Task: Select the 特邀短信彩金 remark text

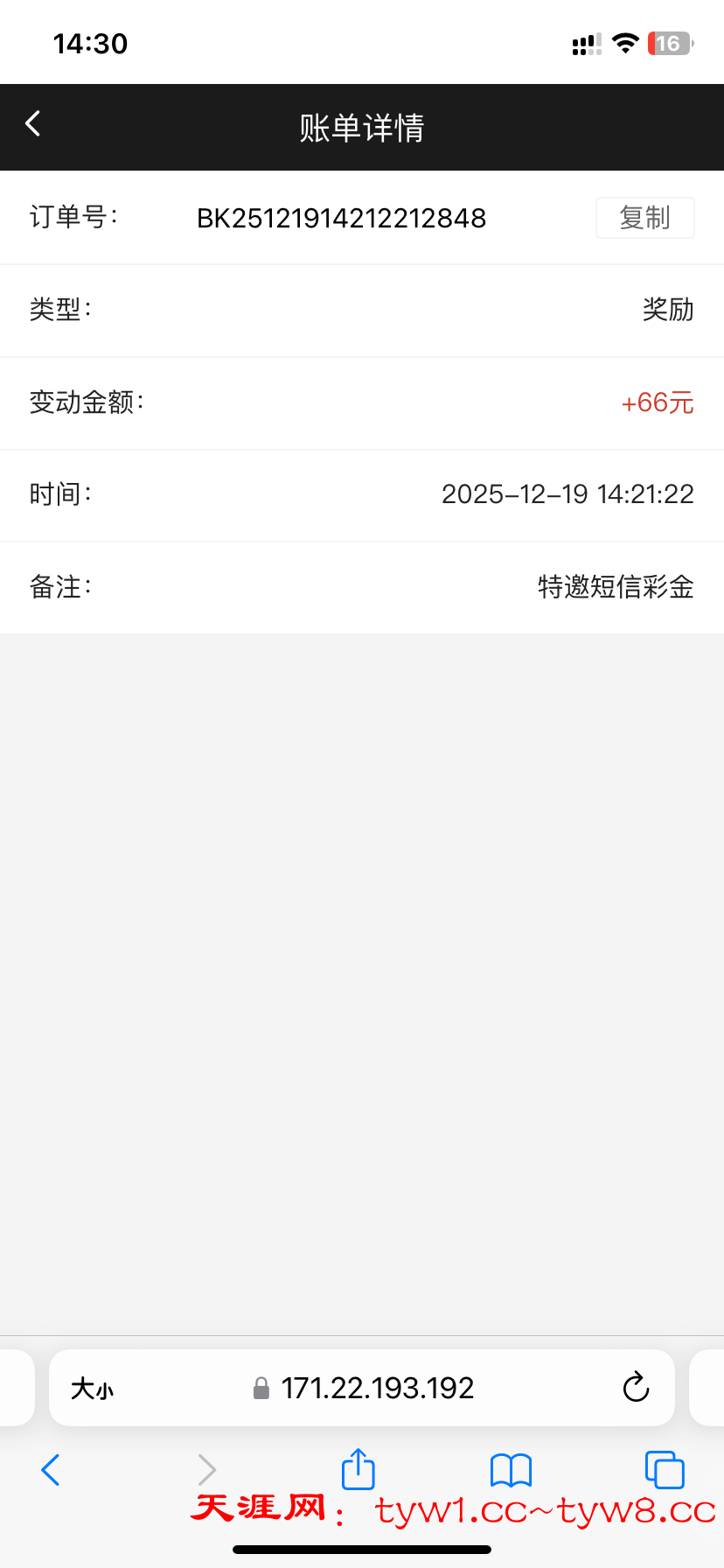Action: [x=615, y=587]
